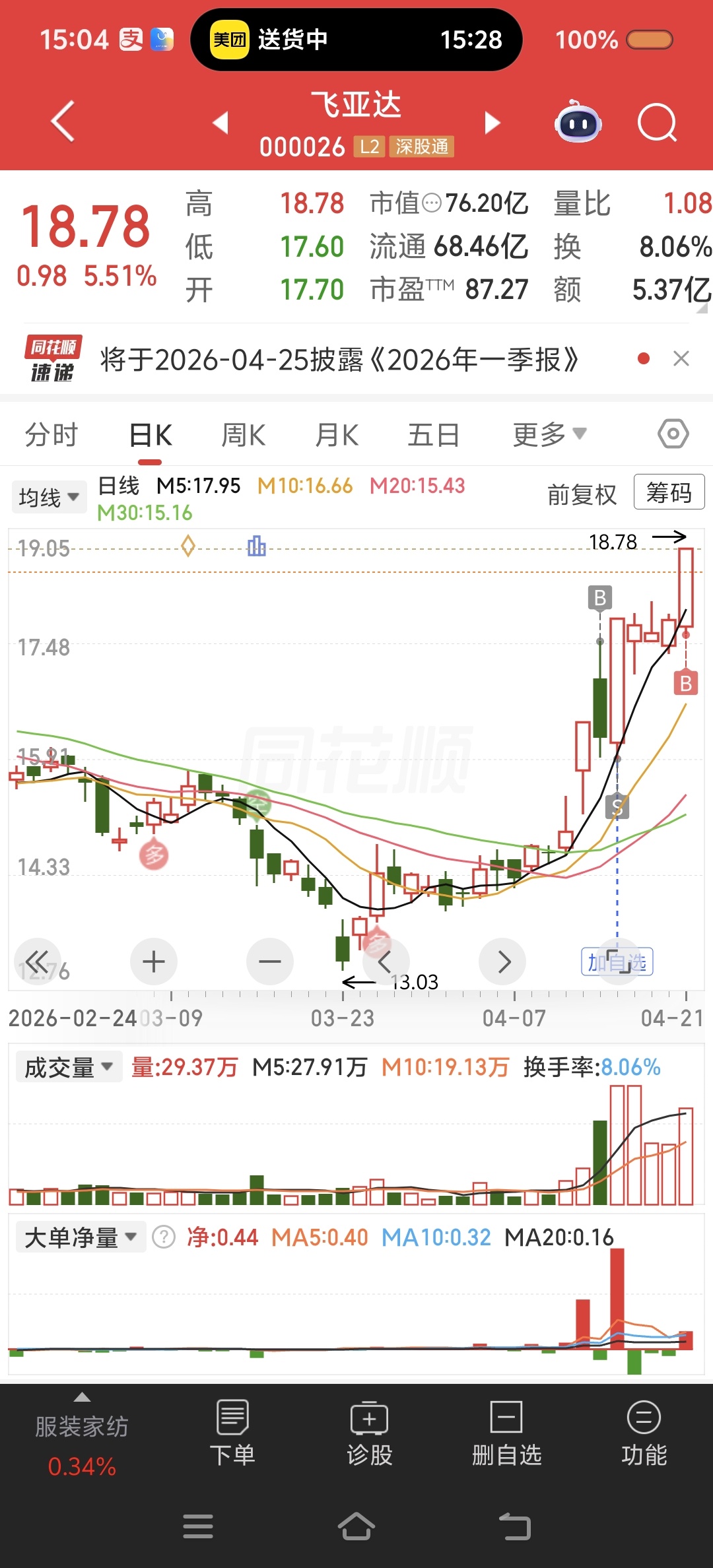Switch to the previous stock
This screenshot has height=1568, width=713.
(x=221, y=123)
